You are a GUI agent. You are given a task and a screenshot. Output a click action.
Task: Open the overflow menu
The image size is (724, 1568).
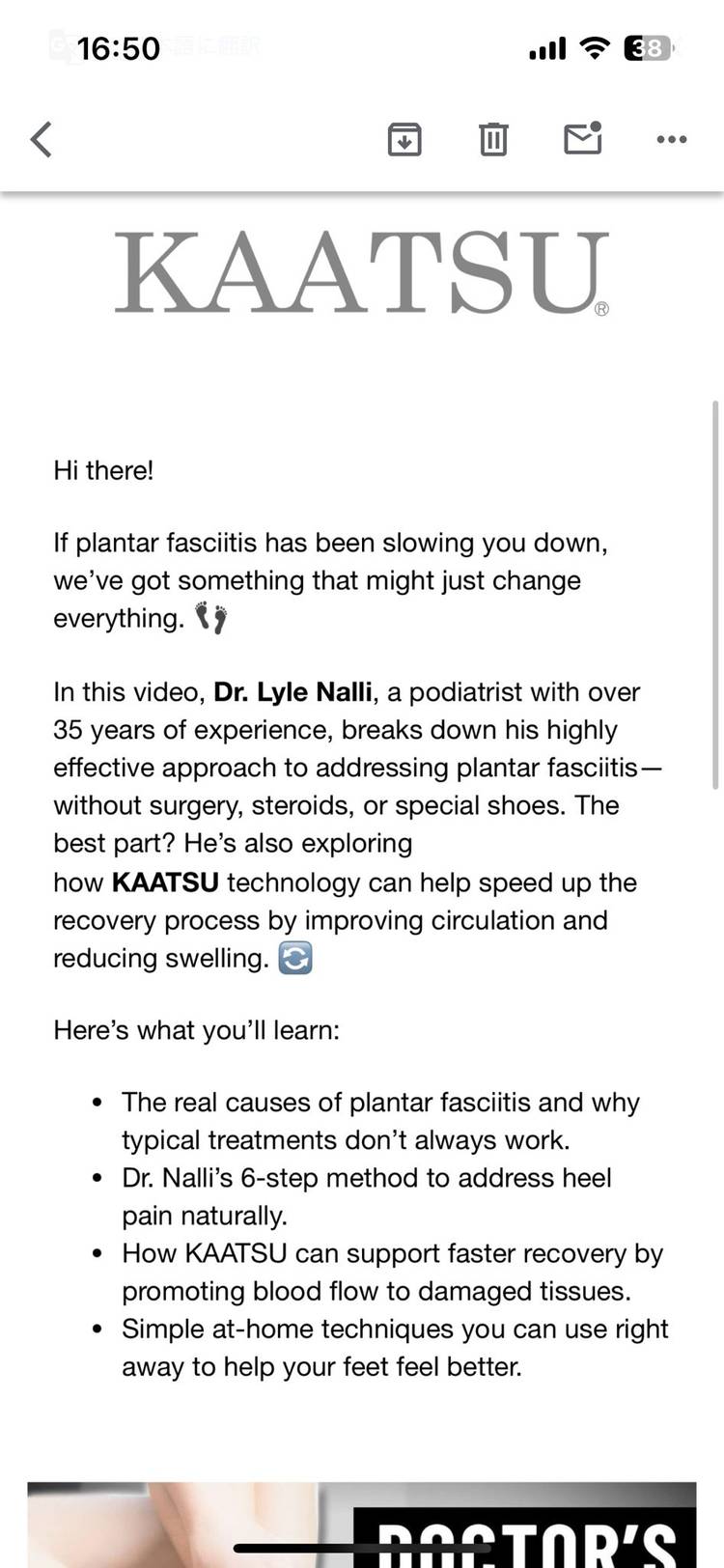tap(671, 139)
